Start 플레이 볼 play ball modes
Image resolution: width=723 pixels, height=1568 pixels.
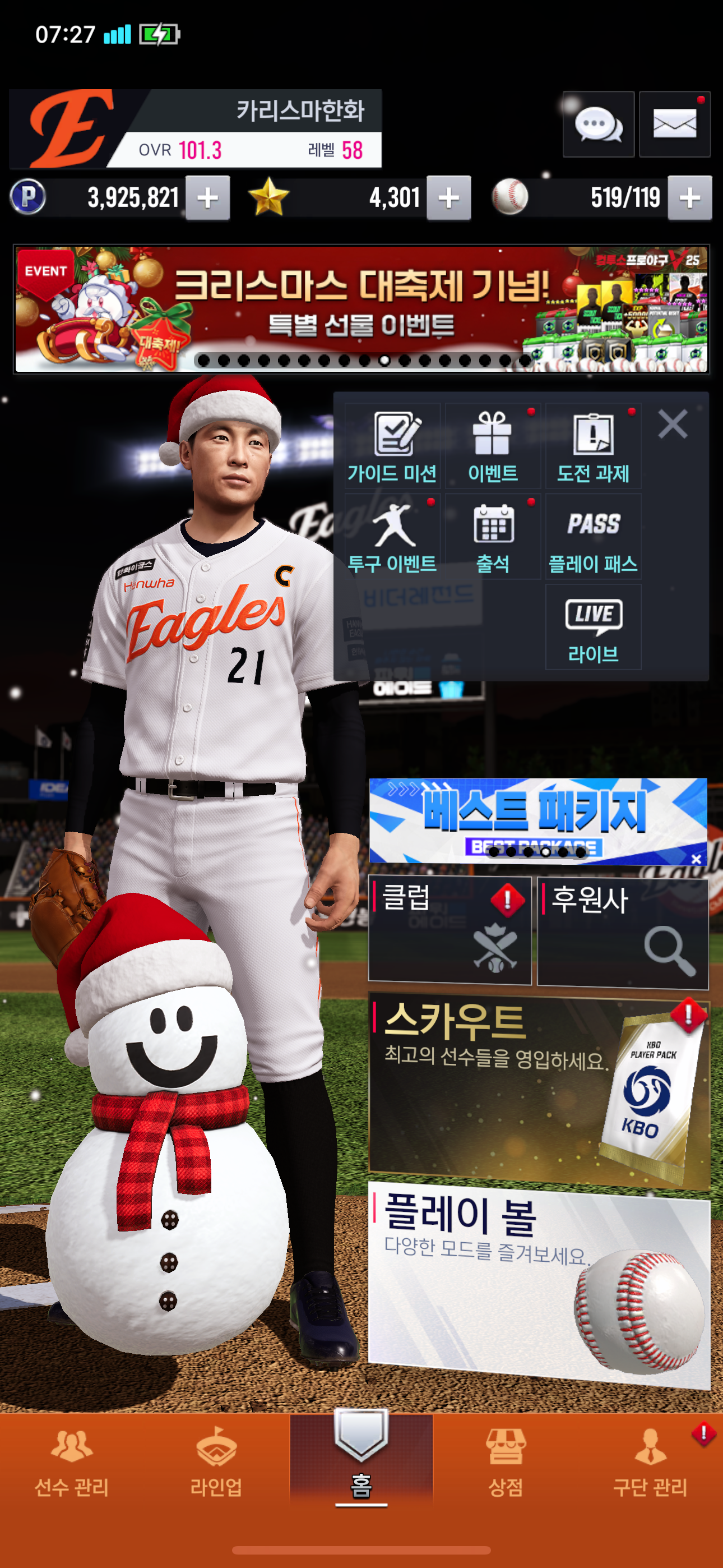[x=539, y=1284]
